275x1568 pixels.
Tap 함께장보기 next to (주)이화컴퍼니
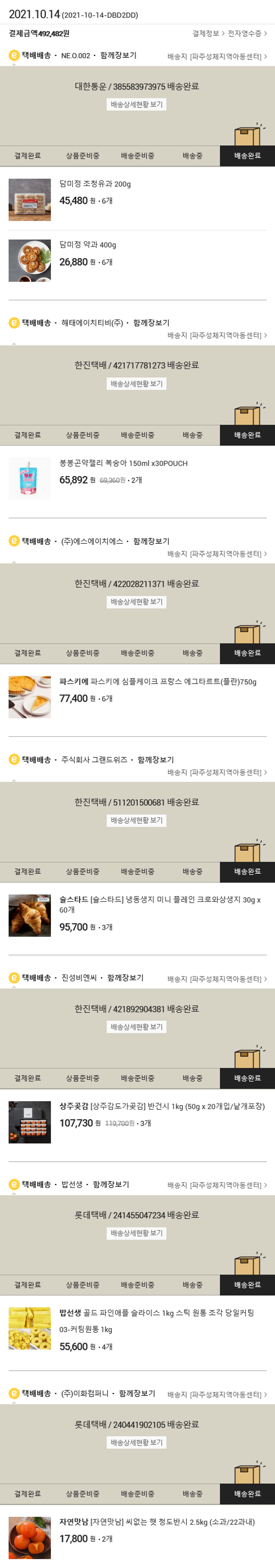[137, 1393]
